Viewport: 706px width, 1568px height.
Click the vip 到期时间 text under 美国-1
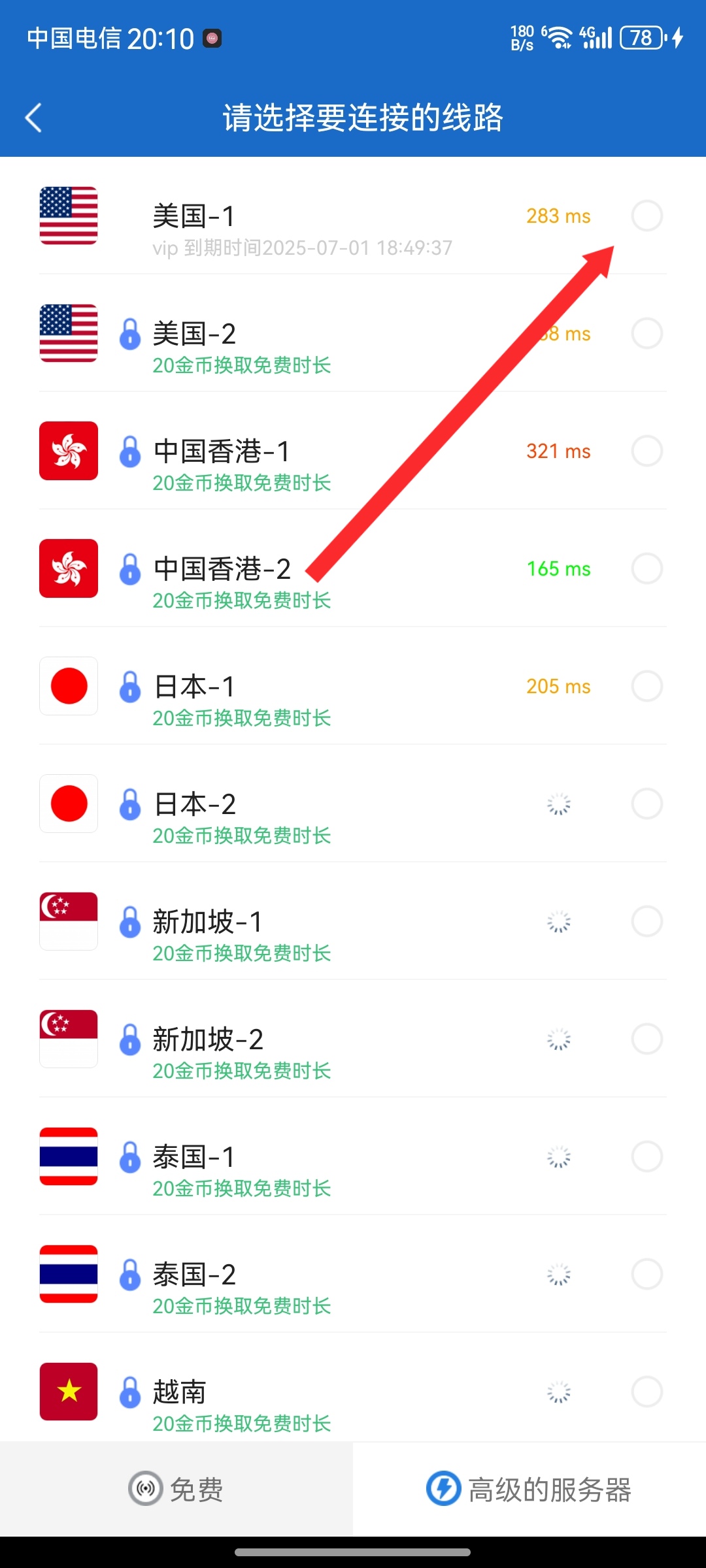coord(301,247)
